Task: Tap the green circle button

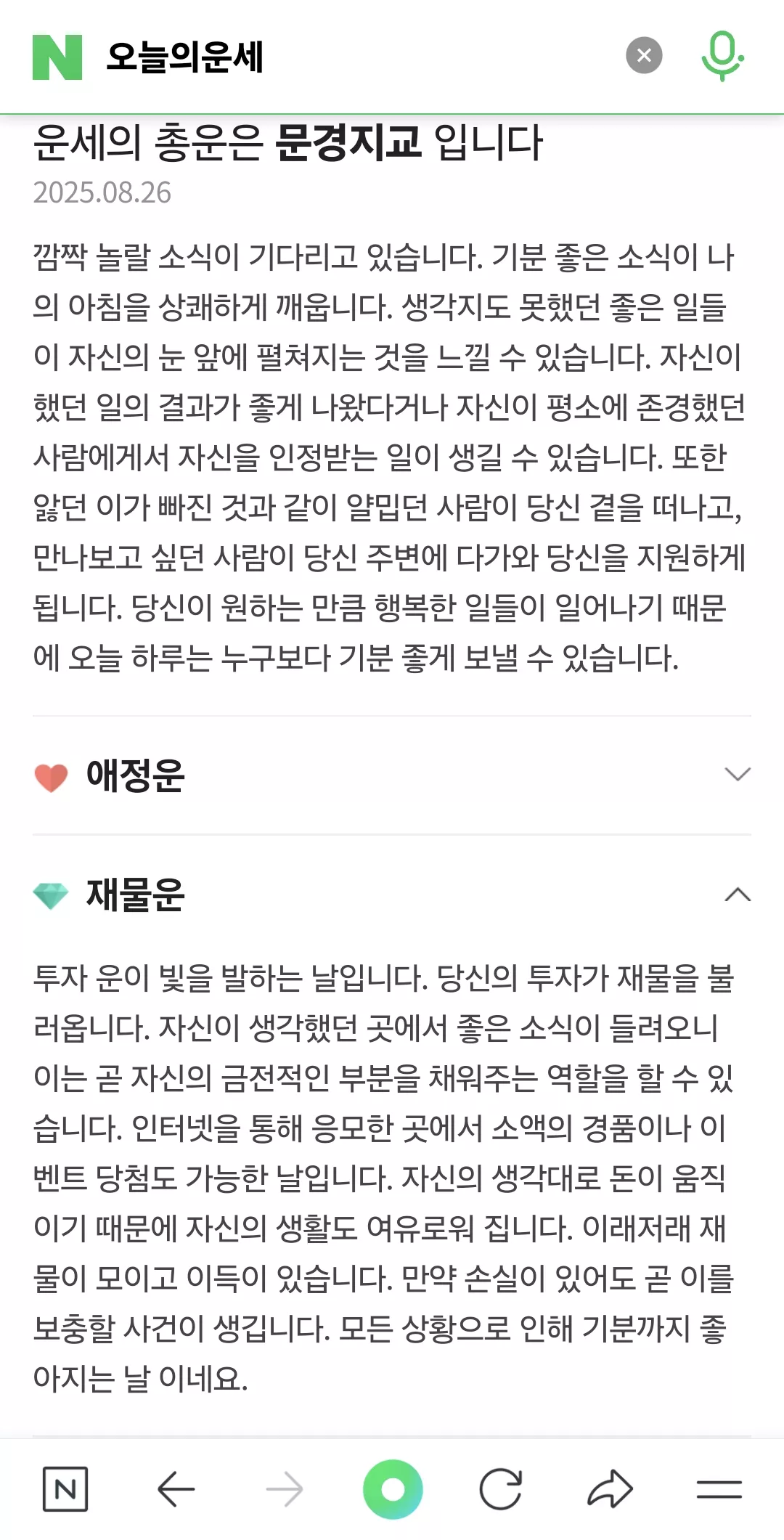Action: pos(393,1490)
